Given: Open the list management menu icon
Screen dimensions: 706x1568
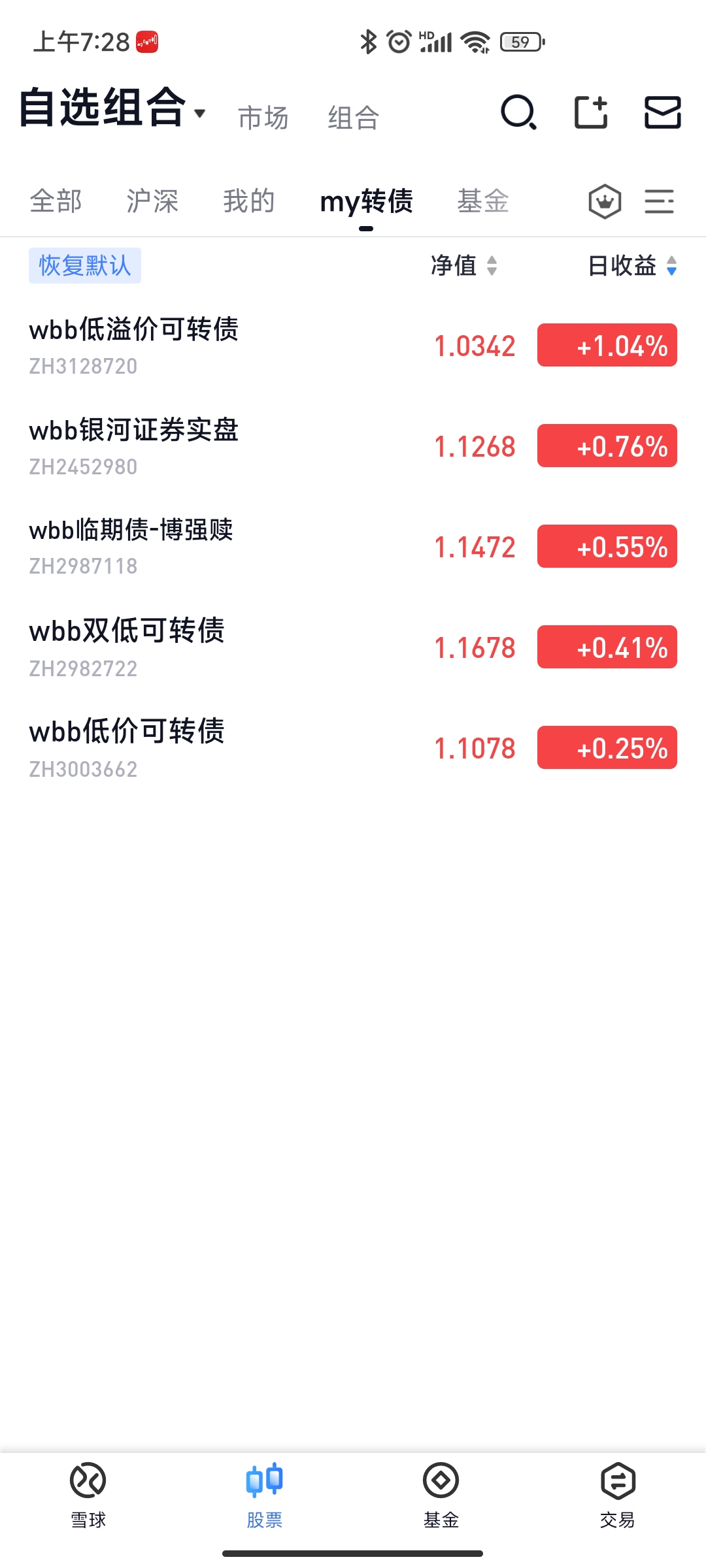Looking at the screenshot, I should coord(659,201).
